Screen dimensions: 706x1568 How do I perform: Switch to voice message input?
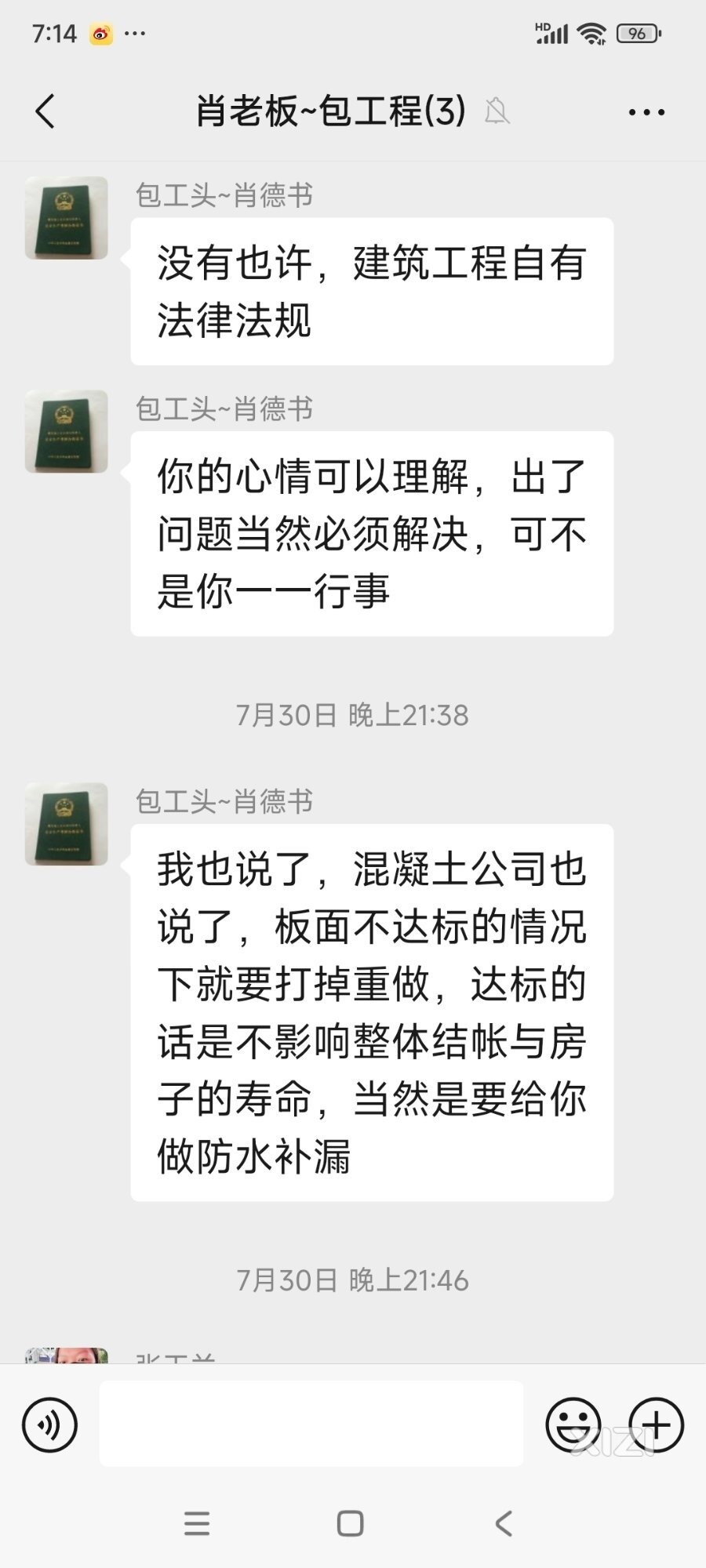pyautogui.click(x=50, y=1424)
